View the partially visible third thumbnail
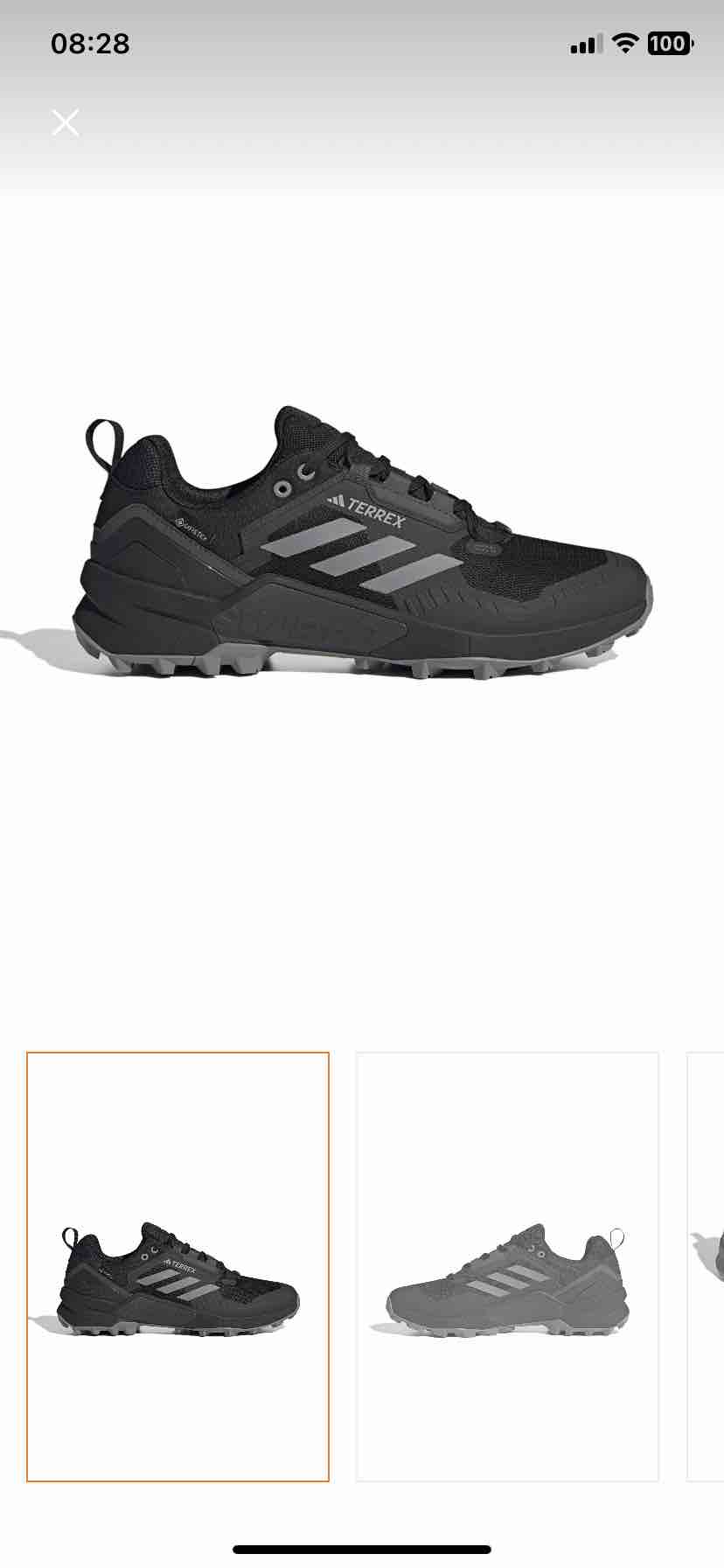 pos(706,1266)
